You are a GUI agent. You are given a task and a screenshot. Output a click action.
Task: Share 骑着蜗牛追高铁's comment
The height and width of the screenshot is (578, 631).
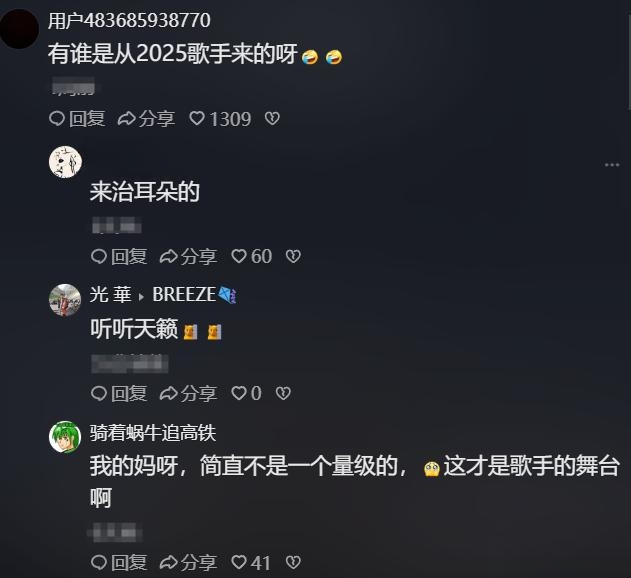tap(188, 563)
